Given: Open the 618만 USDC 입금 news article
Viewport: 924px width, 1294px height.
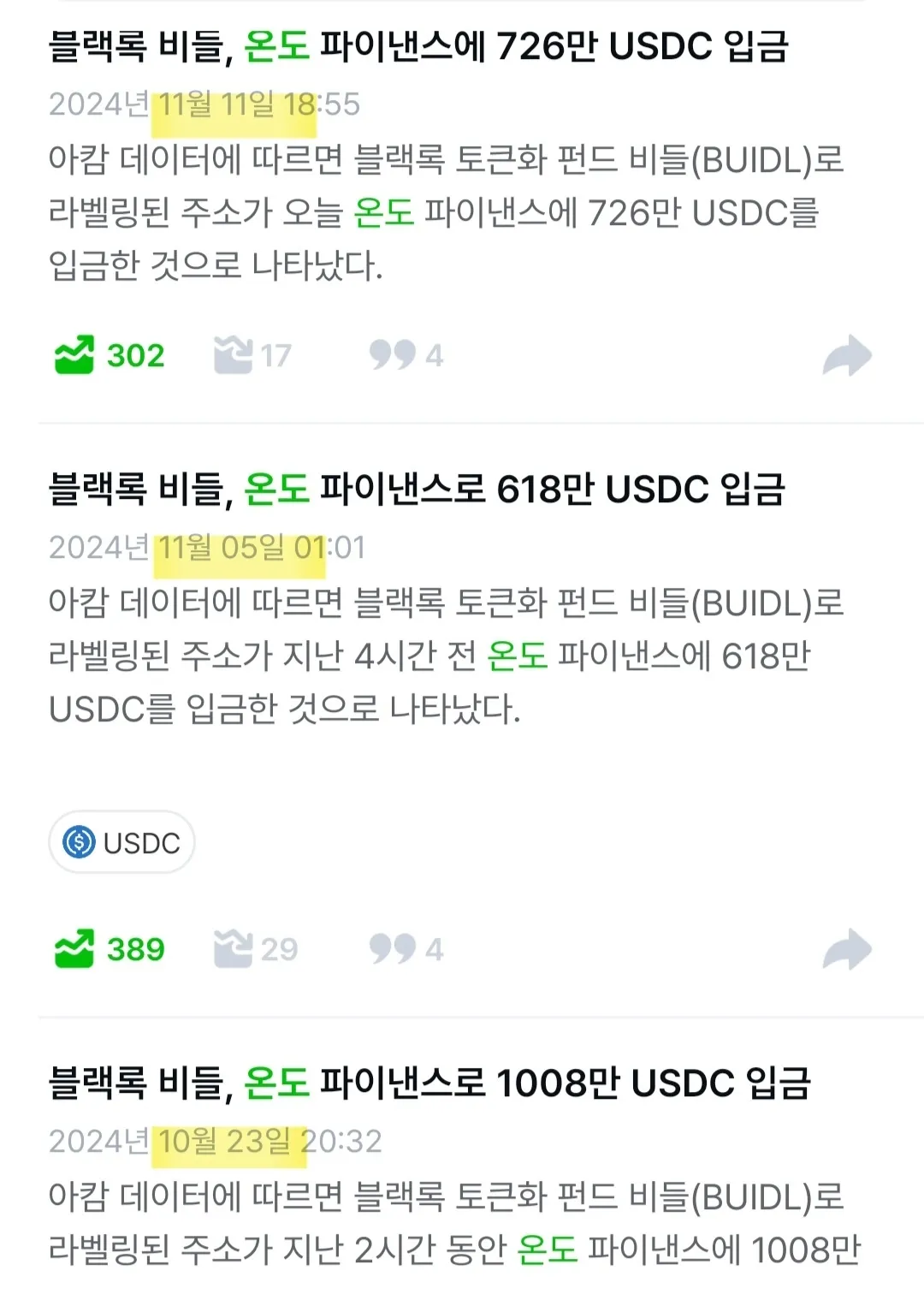Looking at the screenshot, I should coord(416,490).
